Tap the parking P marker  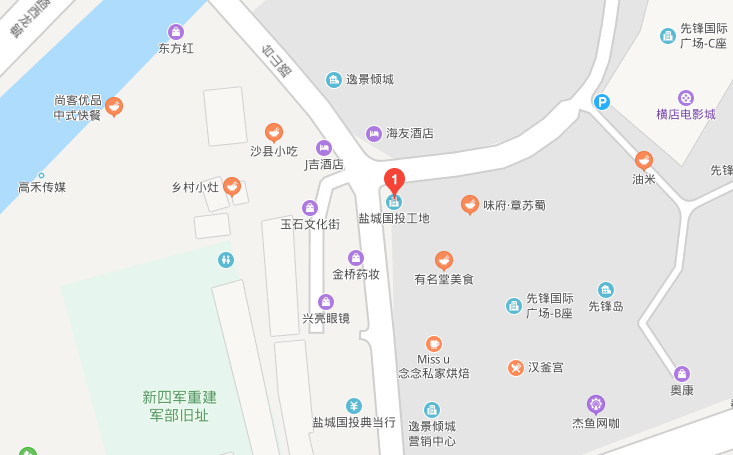tap(602, 100)
